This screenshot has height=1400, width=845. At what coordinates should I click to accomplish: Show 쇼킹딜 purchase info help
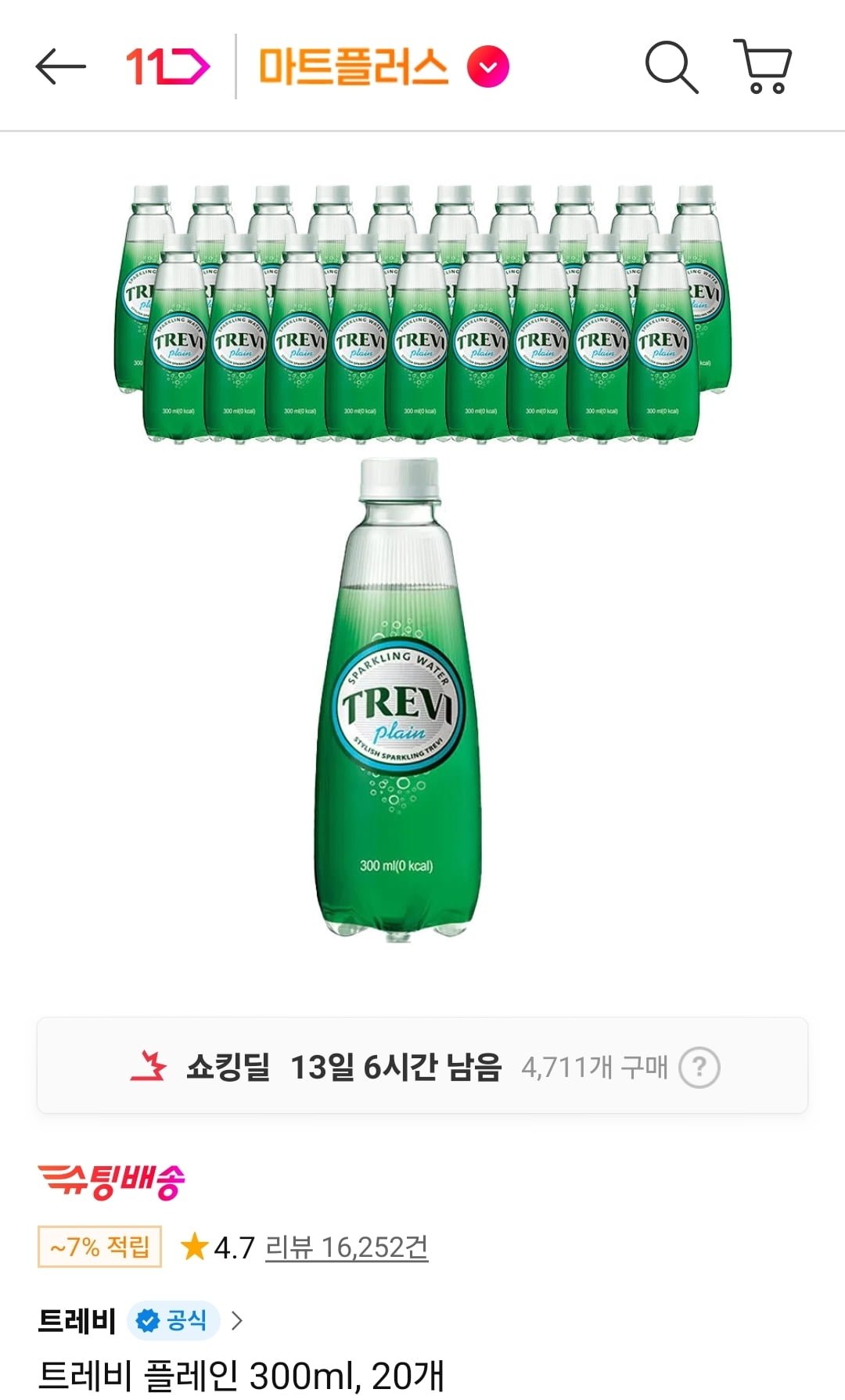click(699, 1068)
